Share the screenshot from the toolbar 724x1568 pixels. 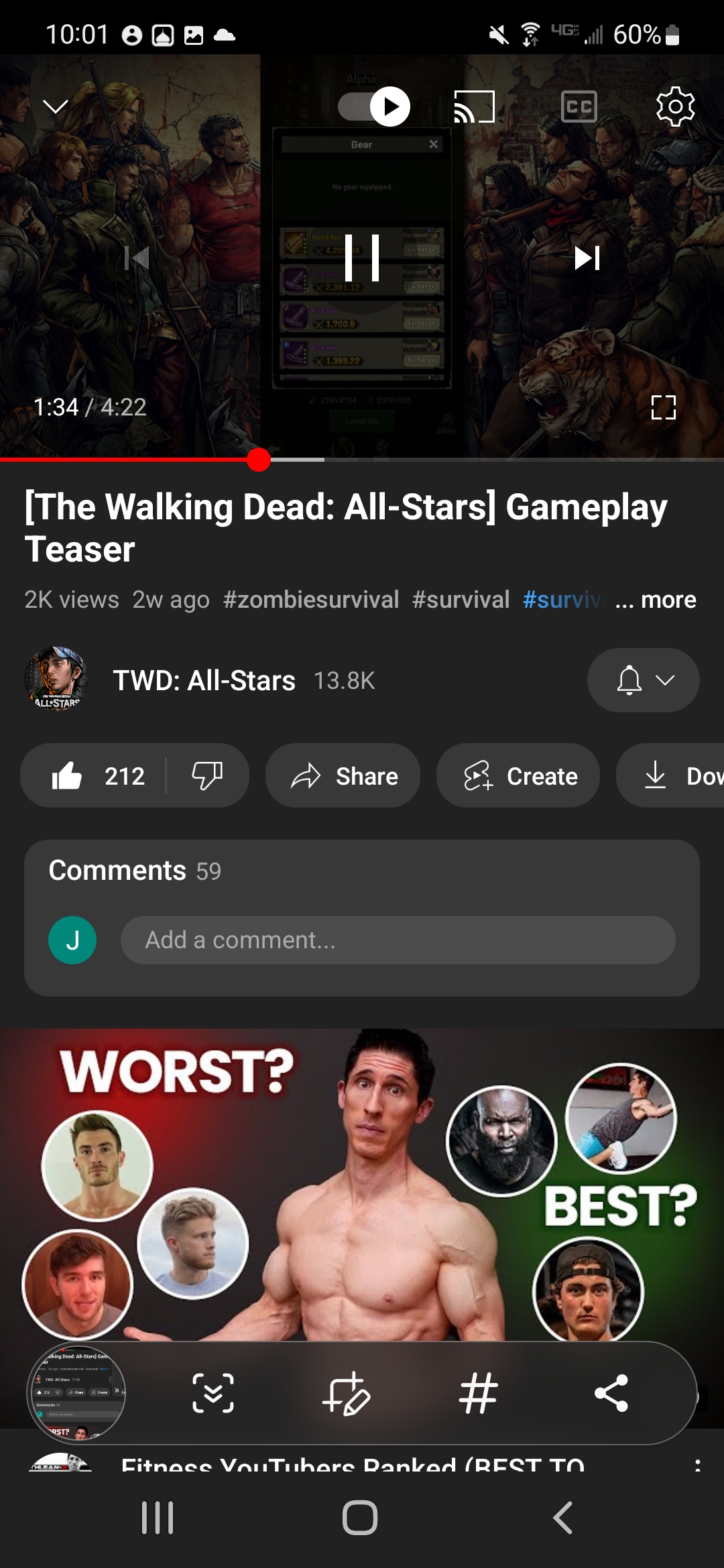611,1394
